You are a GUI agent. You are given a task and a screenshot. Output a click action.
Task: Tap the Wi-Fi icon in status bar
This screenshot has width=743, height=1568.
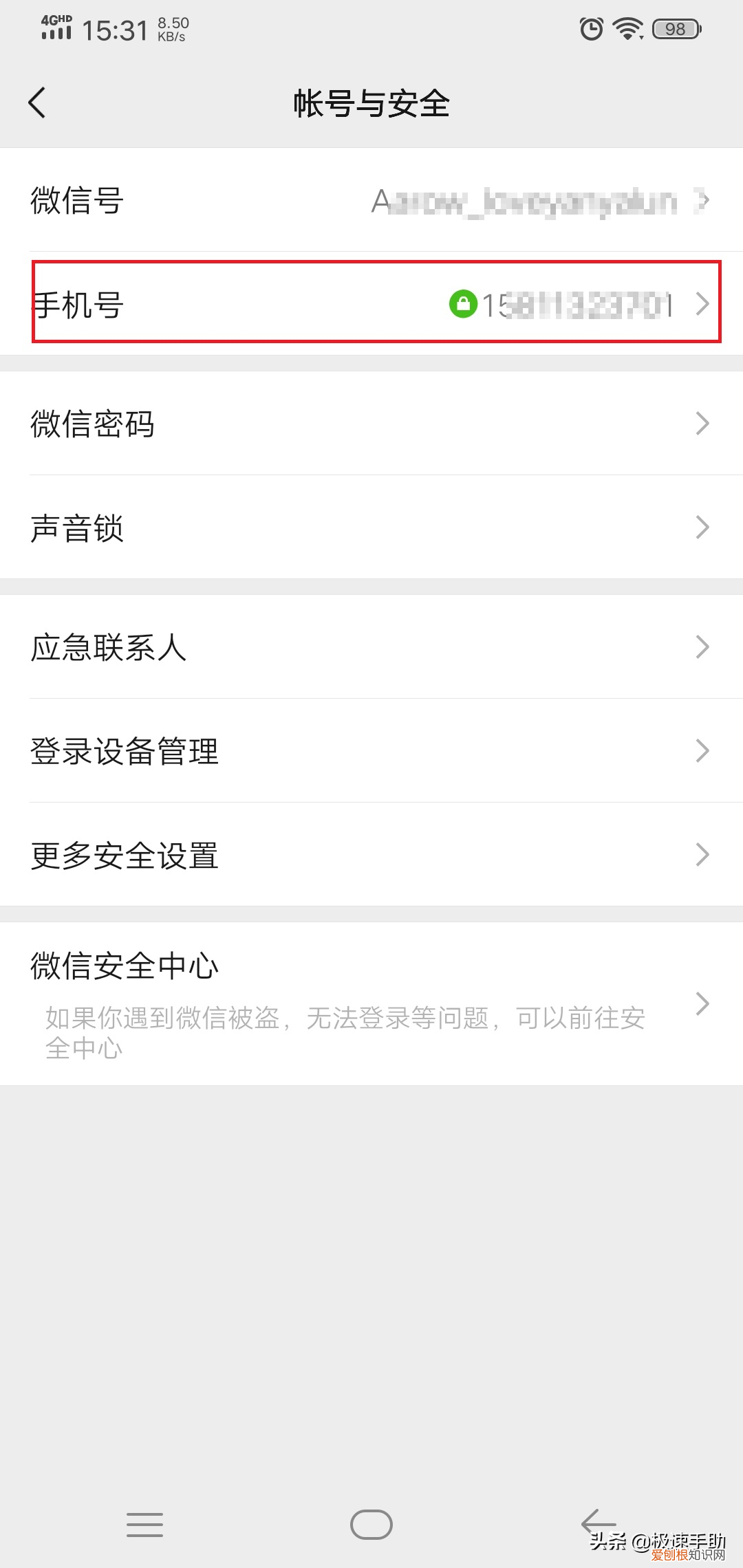tap(627, 29)
